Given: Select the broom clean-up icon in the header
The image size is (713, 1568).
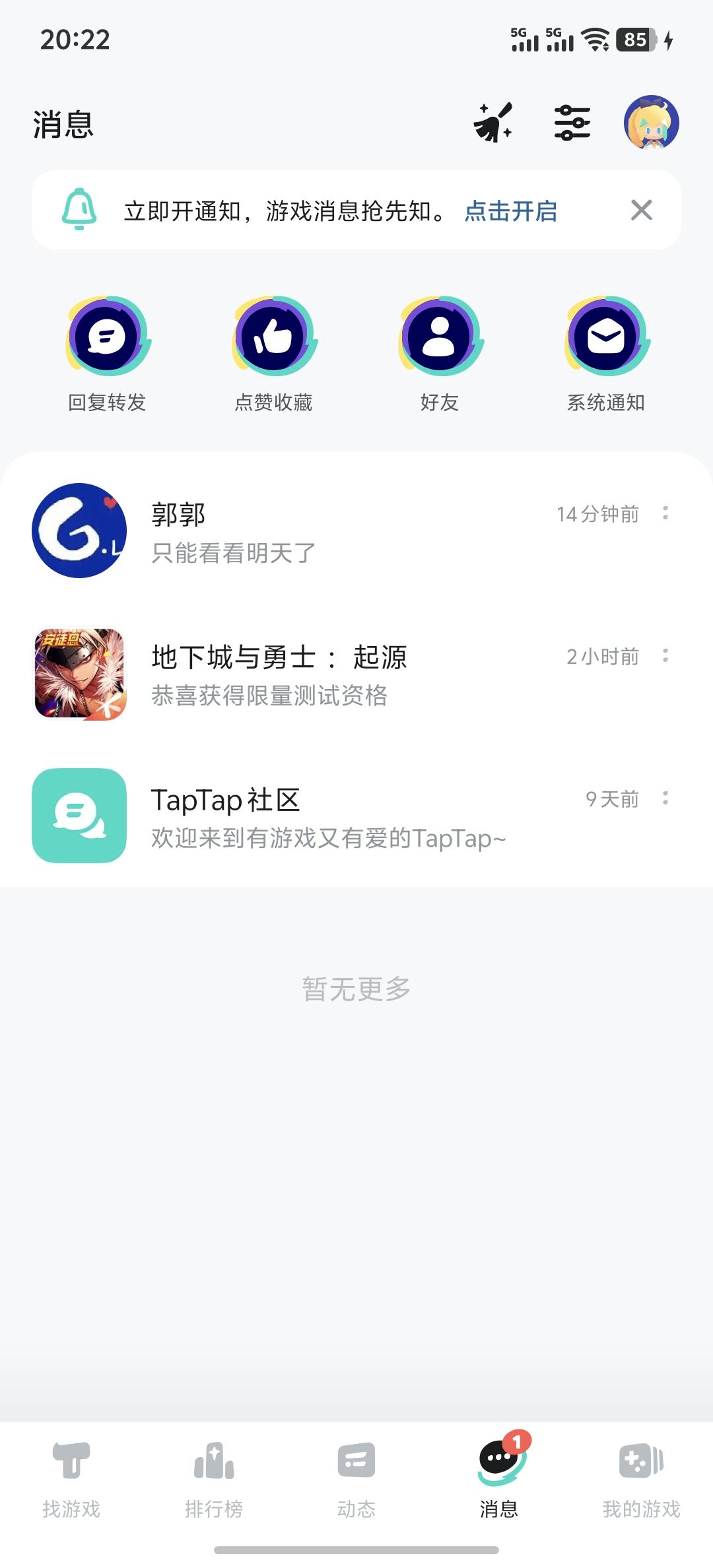Looking at the screenshot, I should click(x=494, y=123).
